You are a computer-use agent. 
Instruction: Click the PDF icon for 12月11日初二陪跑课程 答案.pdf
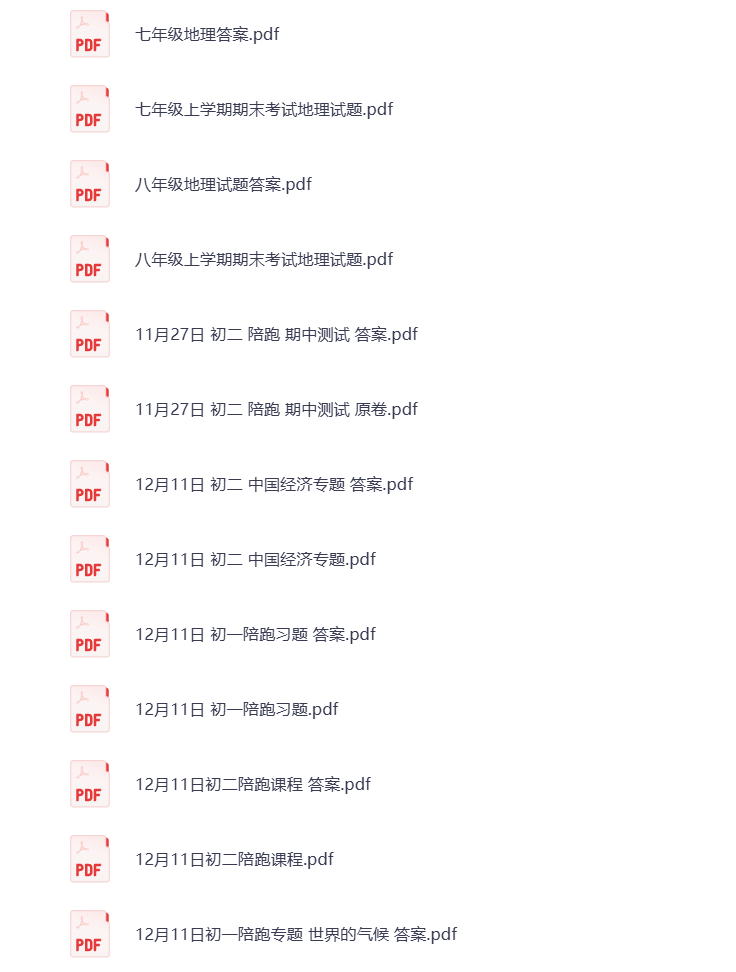pos(89,783)
